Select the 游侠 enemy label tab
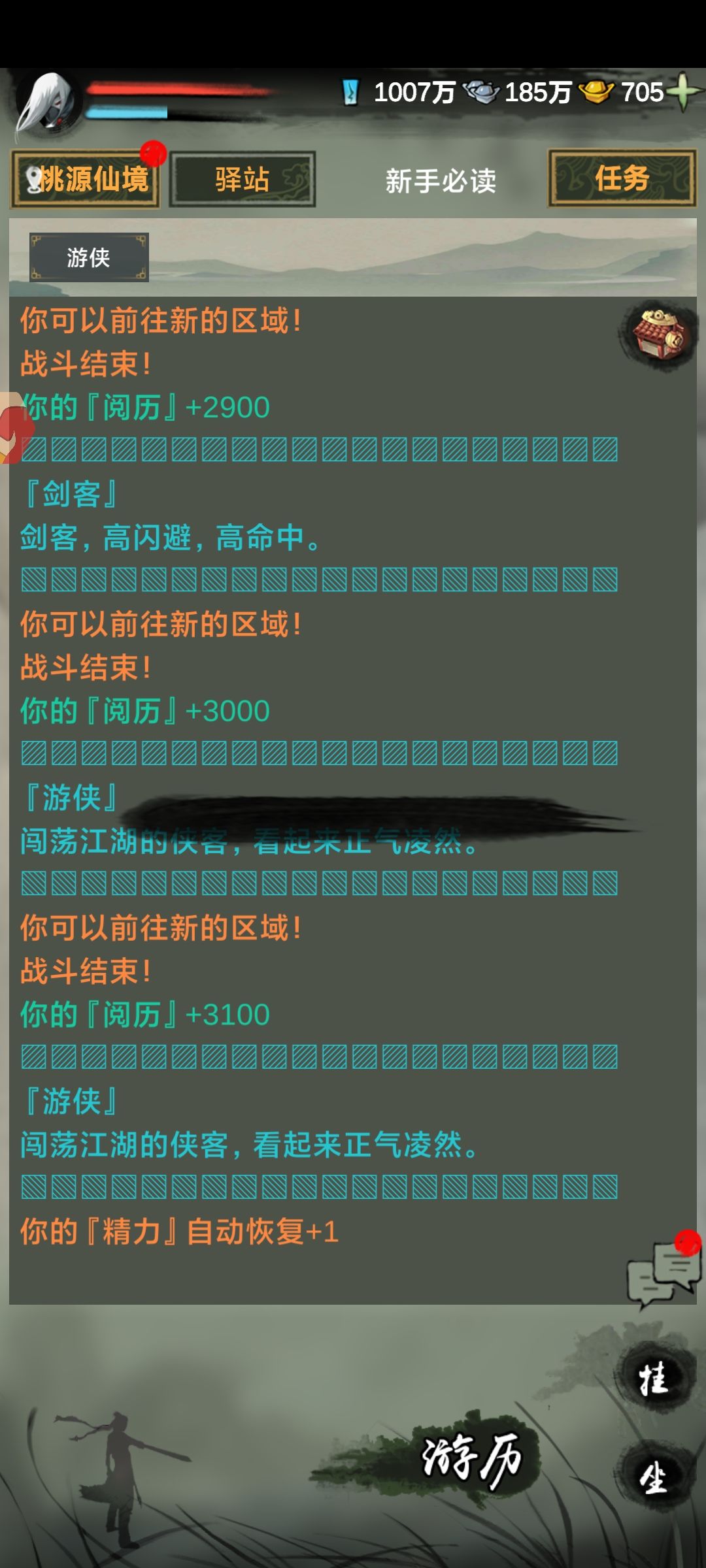This screenshot has height=1568, width=706. tap(89, 257)
